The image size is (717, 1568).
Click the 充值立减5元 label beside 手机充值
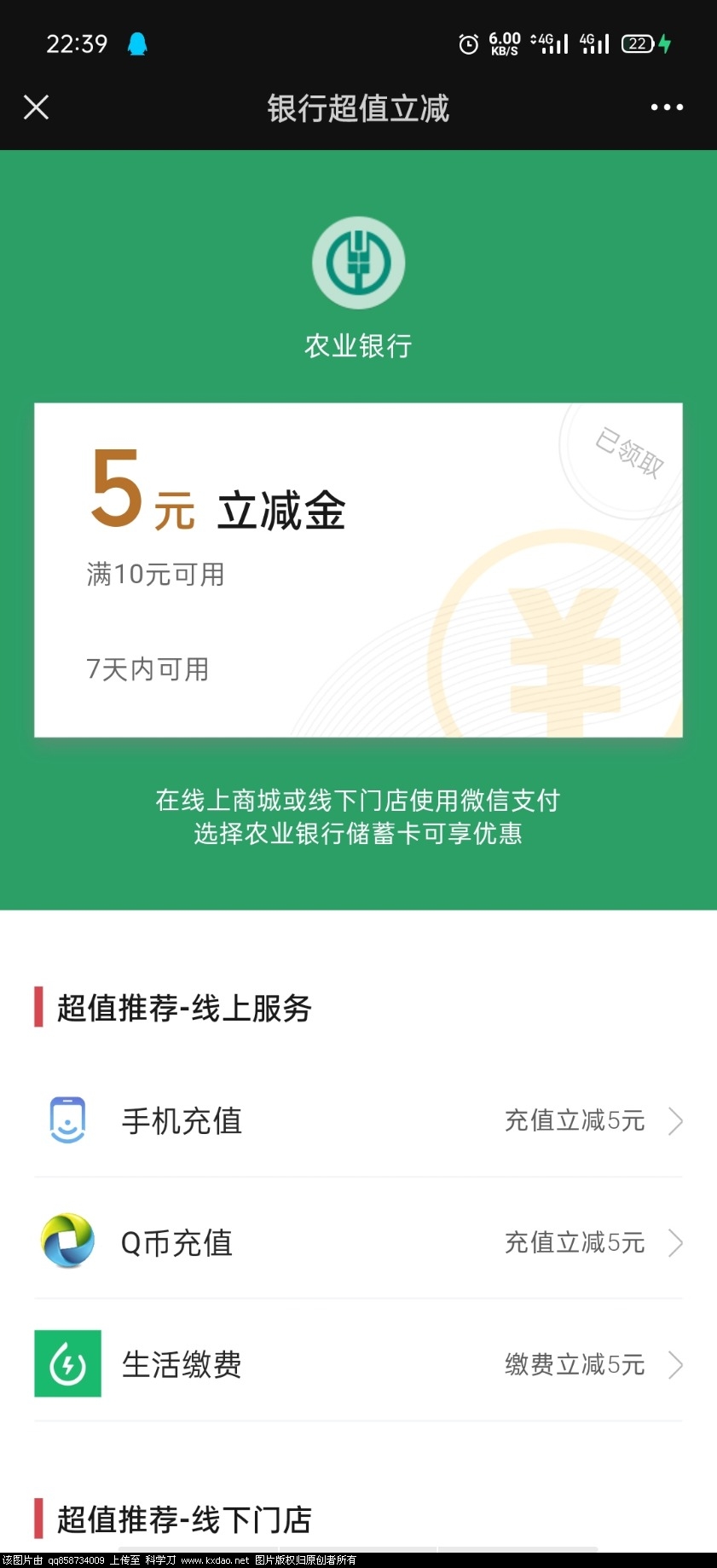574,1120
